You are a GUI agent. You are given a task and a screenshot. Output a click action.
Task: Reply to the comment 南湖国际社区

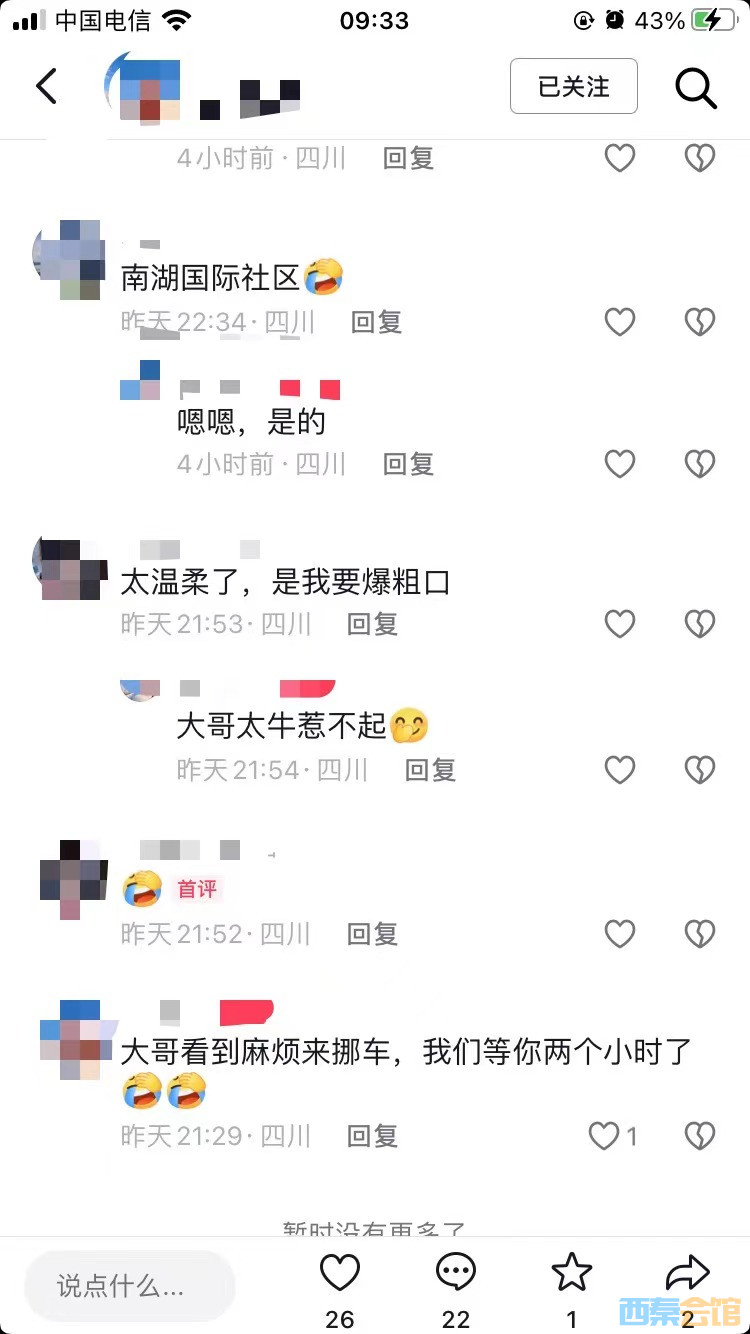[x=377, y=321]
